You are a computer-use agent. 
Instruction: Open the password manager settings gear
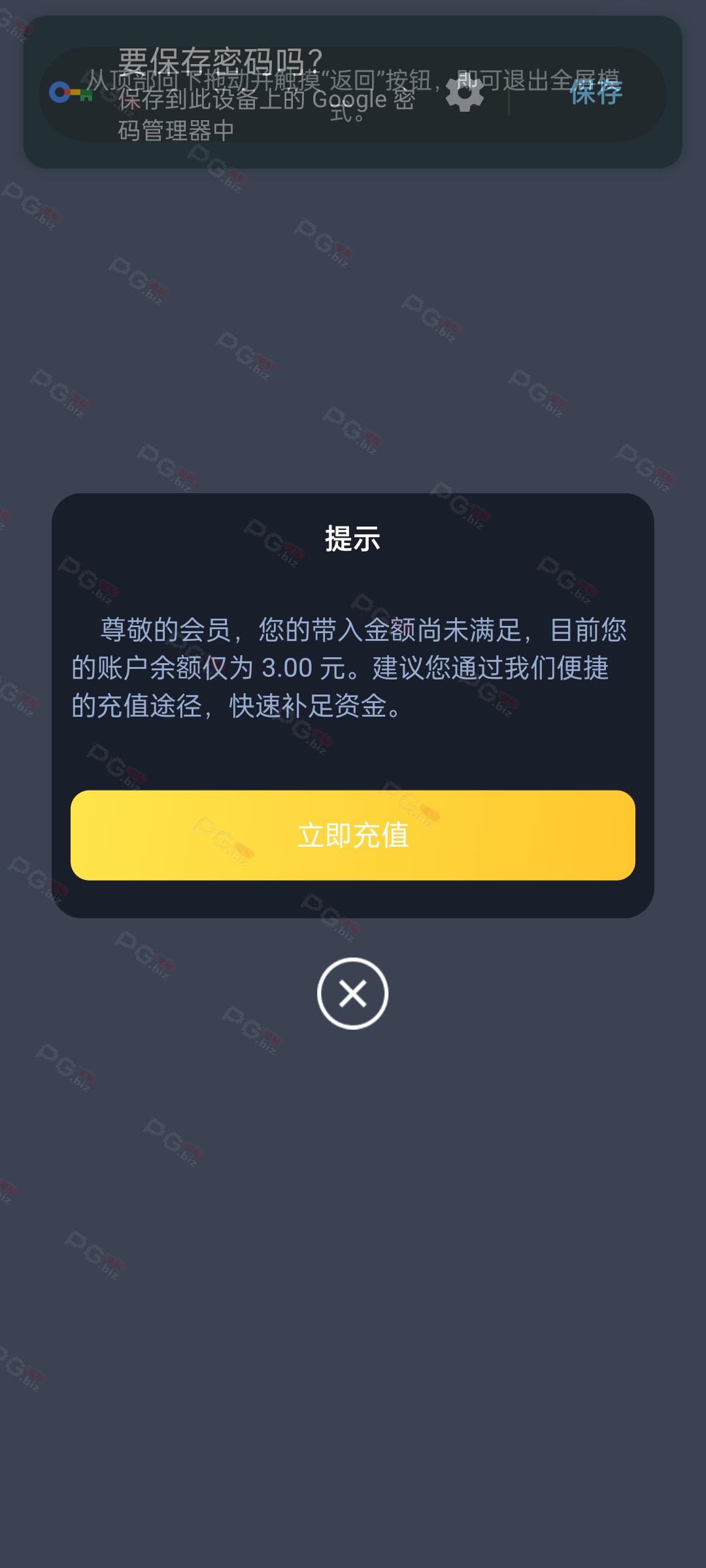click(x=465, y=93)
